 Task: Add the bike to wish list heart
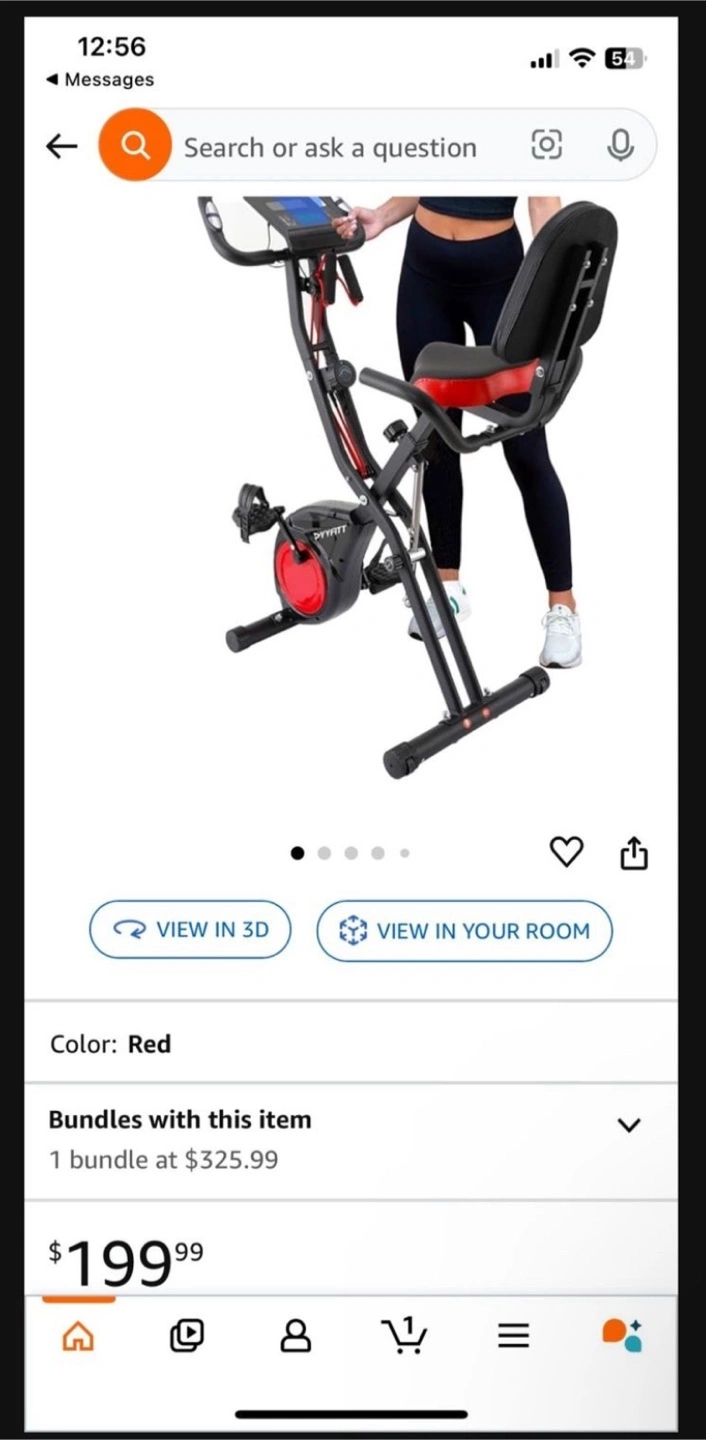pos(566,852)
